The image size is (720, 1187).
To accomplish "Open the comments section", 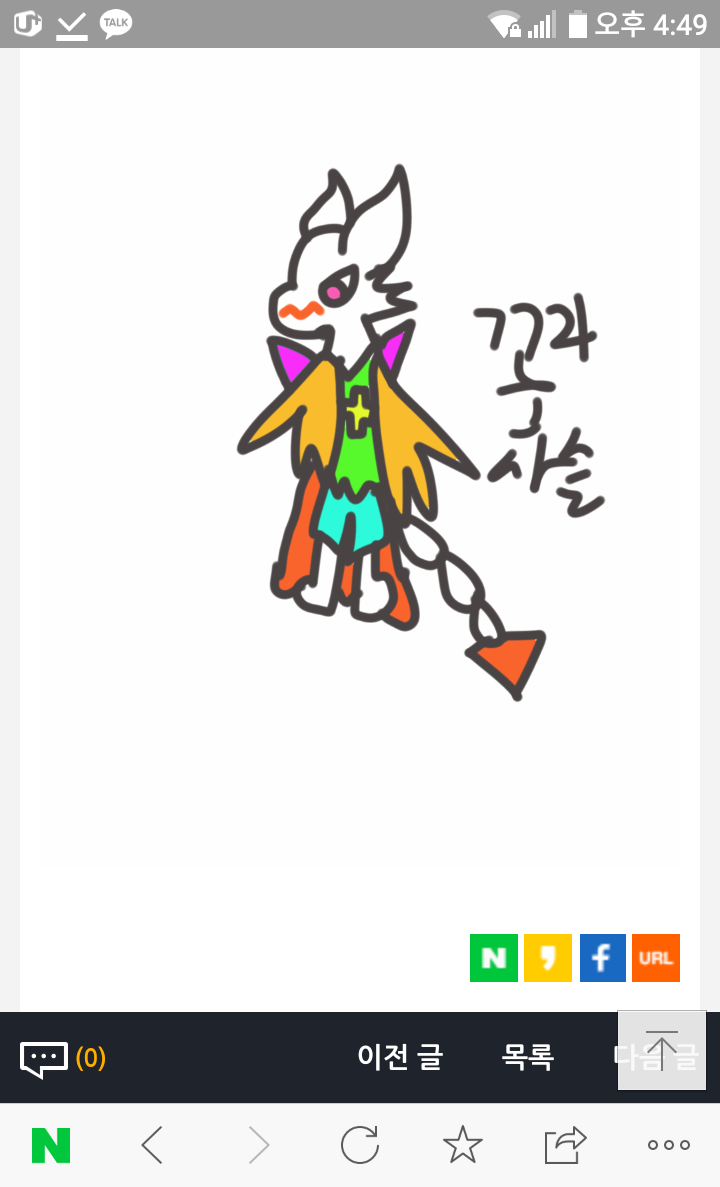I will [62, 1057].
